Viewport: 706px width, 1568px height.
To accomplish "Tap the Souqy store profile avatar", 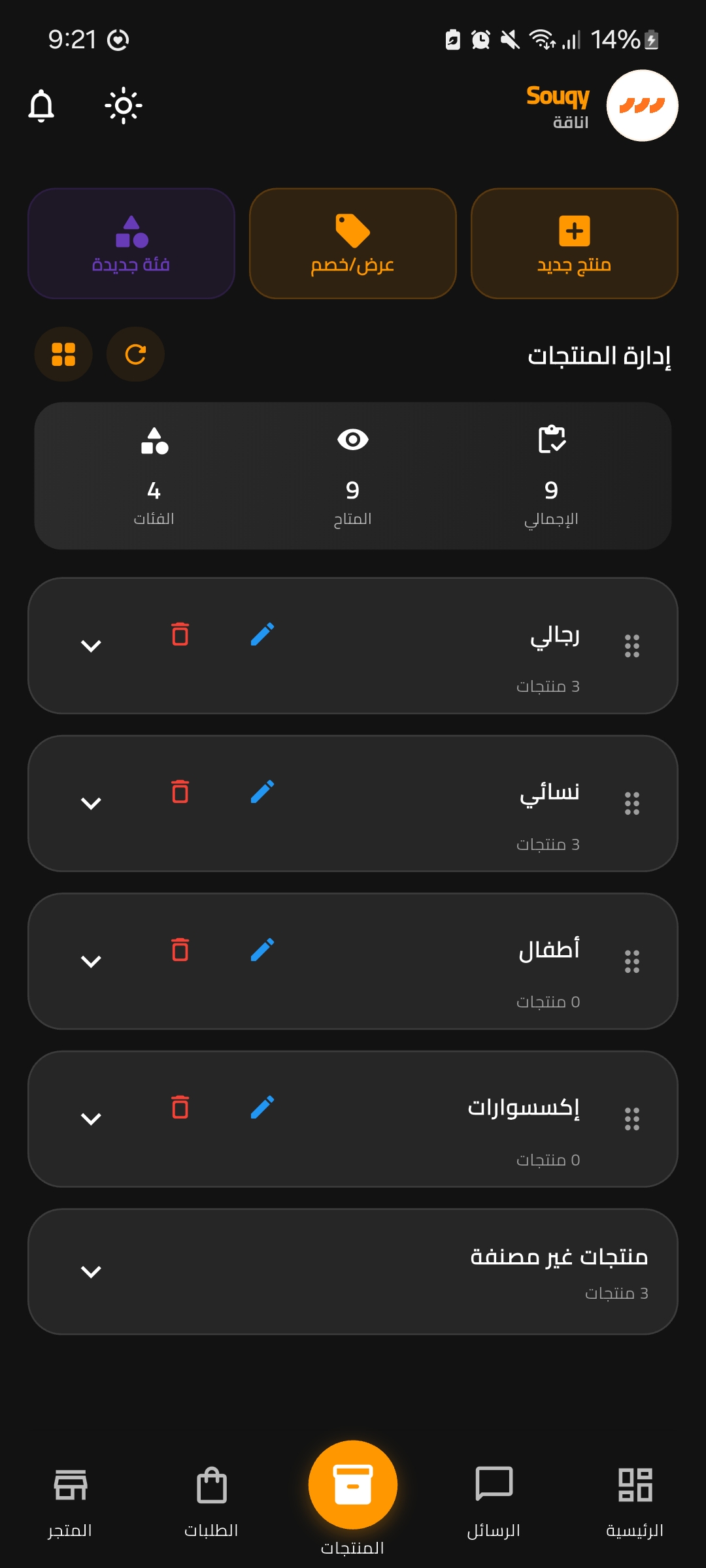I will click(641, 105).
